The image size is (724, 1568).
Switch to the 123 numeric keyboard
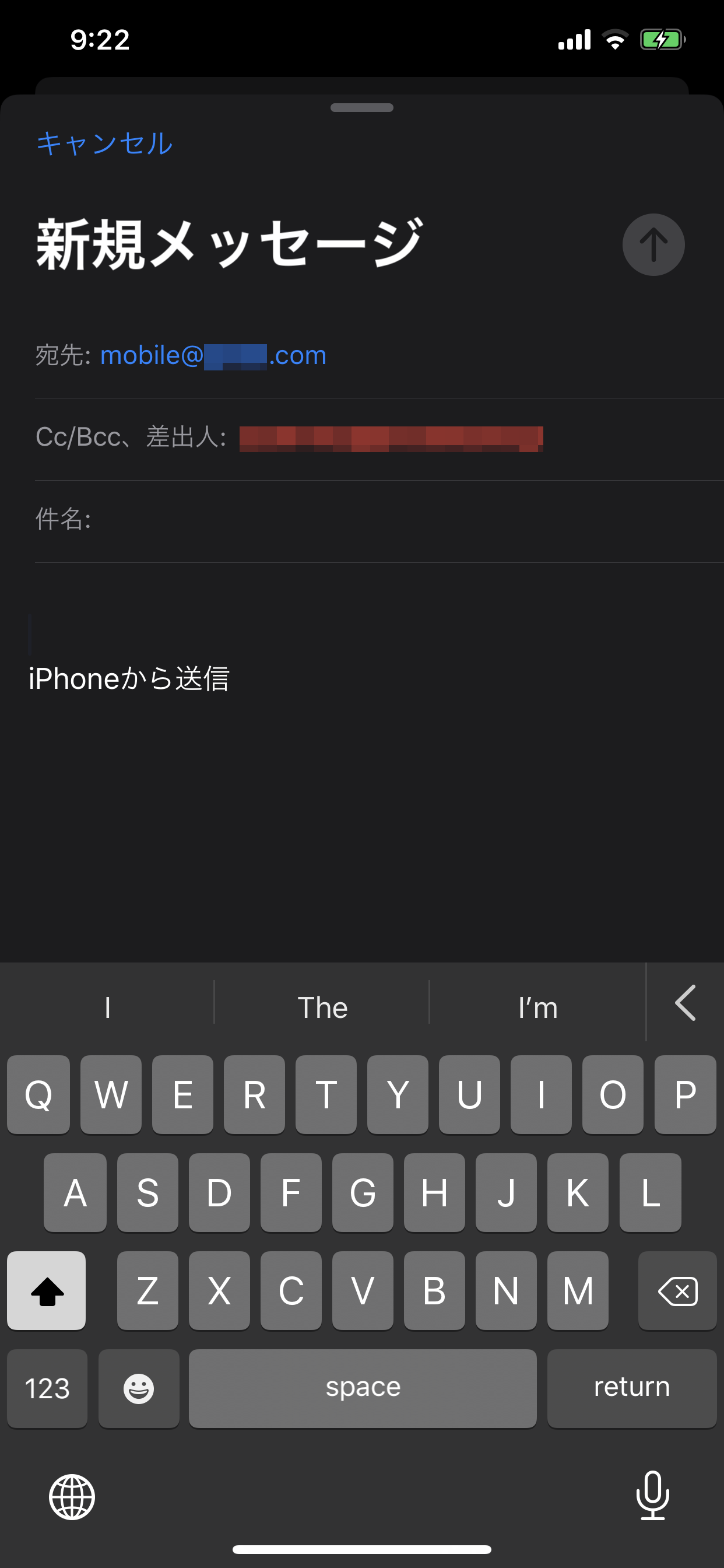tap(47, 1388)
